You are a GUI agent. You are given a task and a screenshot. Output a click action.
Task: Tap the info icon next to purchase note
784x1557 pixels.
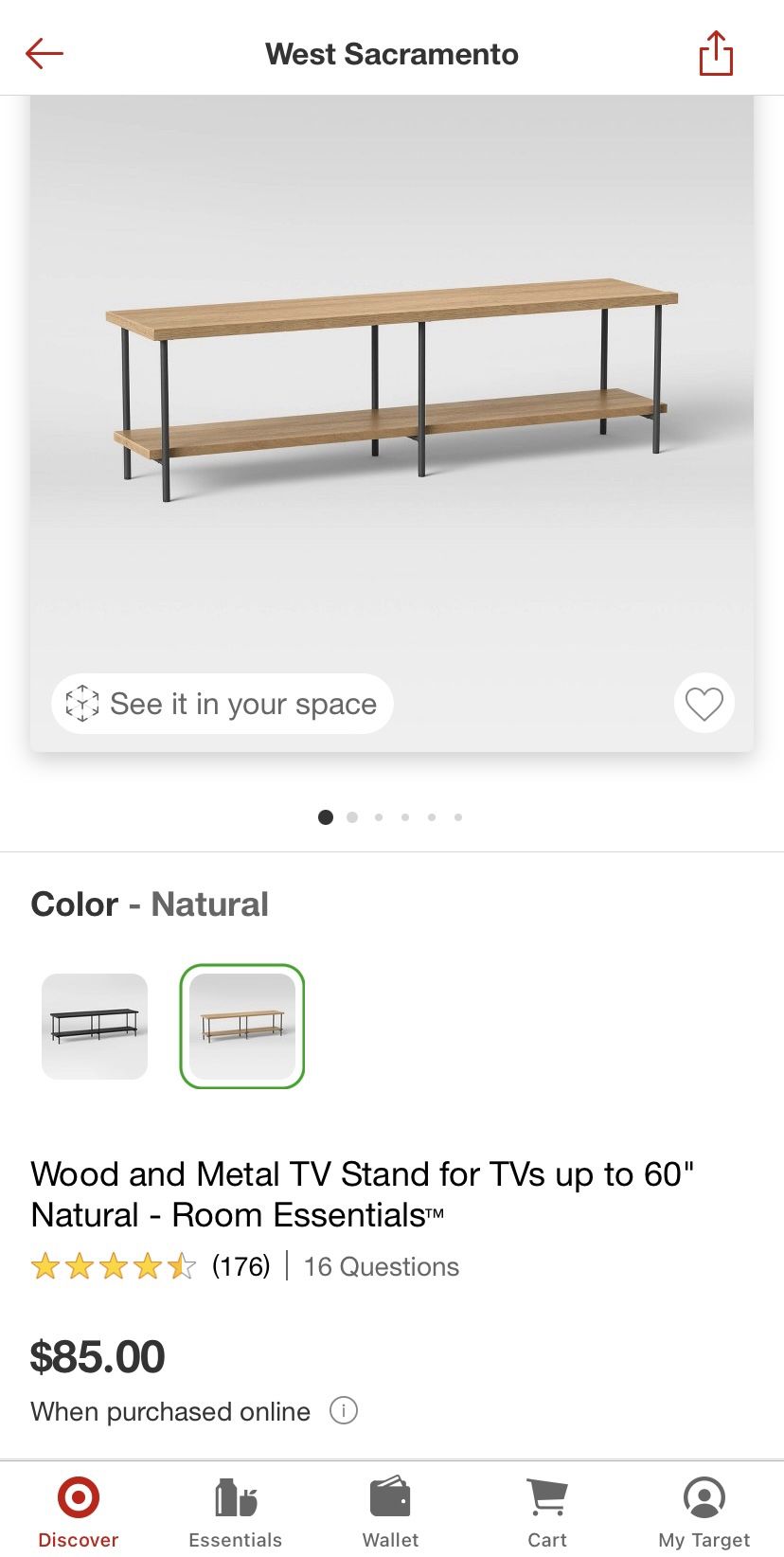click(344, 1411)
